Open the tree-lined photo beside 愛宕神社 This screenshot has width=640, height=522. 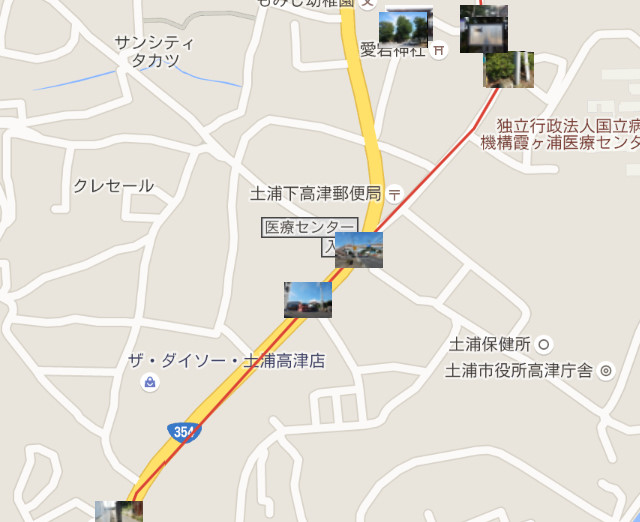pos(405,27)
